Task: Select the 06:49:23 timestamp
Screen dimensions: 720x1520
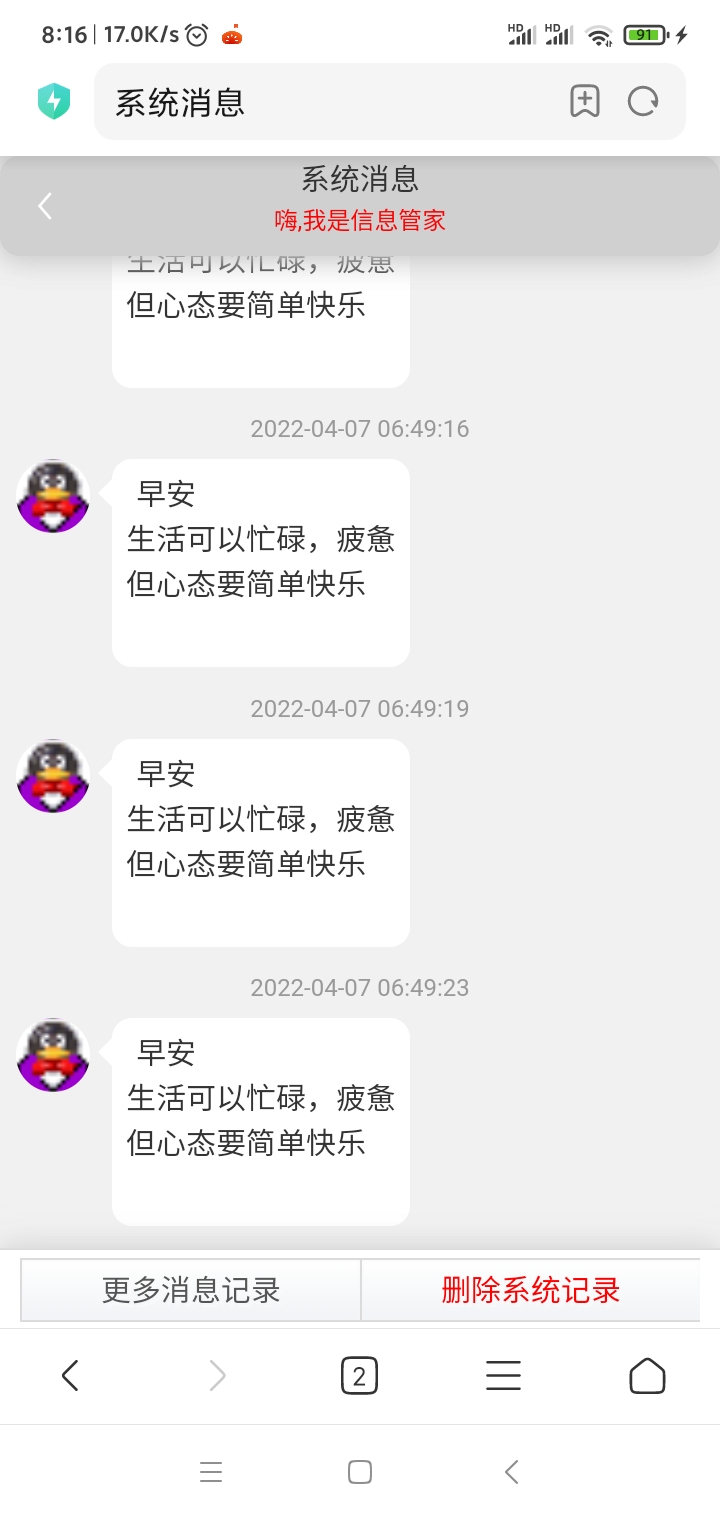Action: [x=360, y=988]
